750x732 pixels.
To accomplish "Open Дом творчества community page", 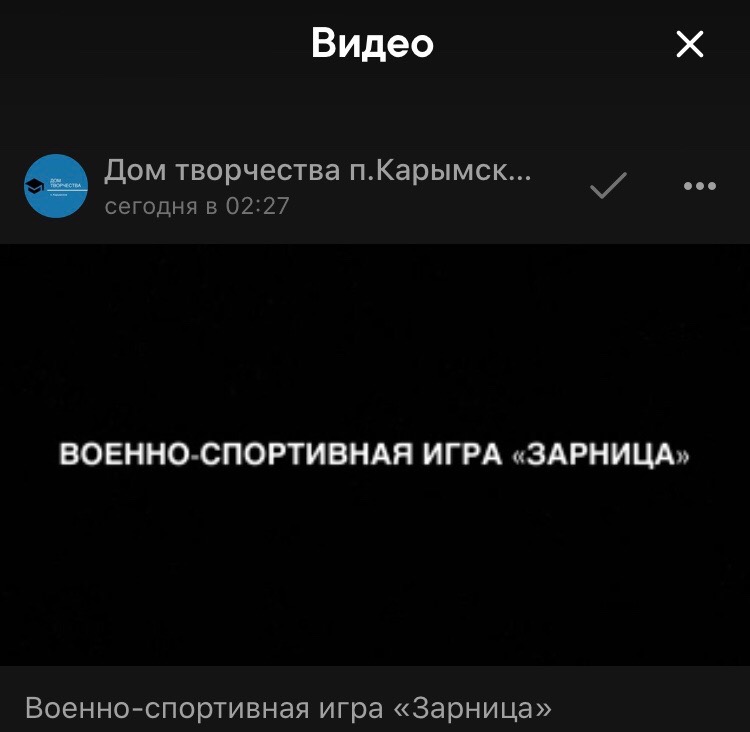I will [317, 172].
